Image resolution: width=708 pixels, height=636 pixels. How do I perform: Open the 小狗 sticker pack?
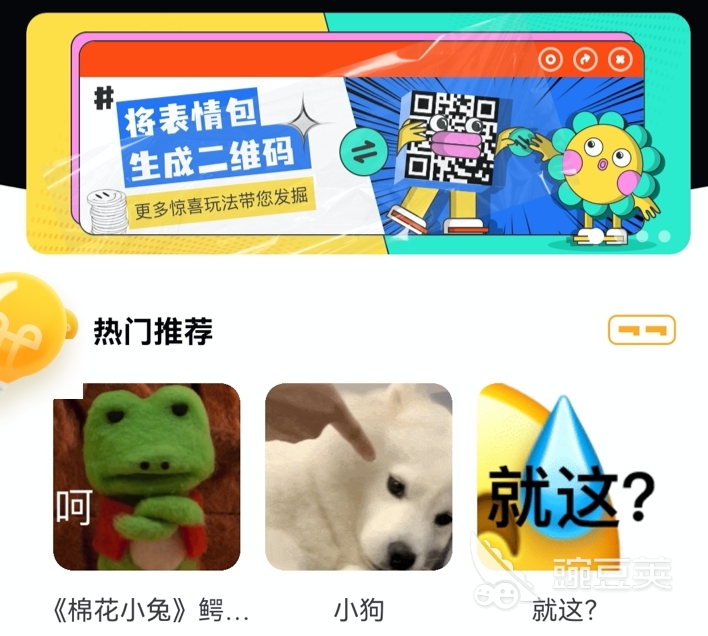(x=358, y=477)
